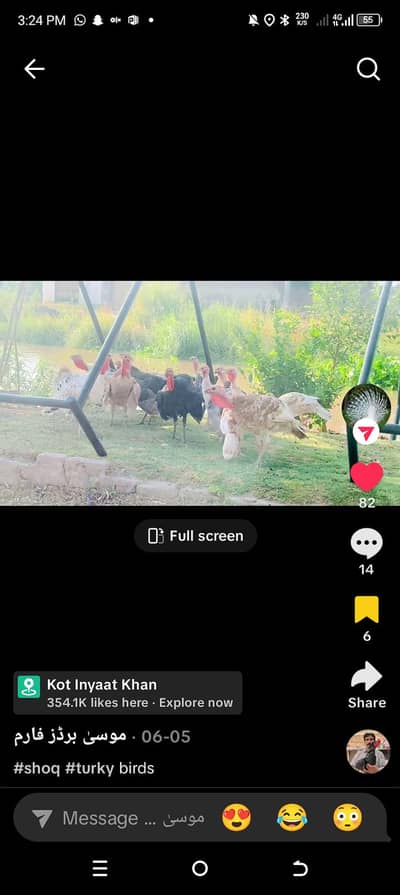Send the flushed face emoji reaction
This screenshot has width=400, height=895.
coord(348,817)
